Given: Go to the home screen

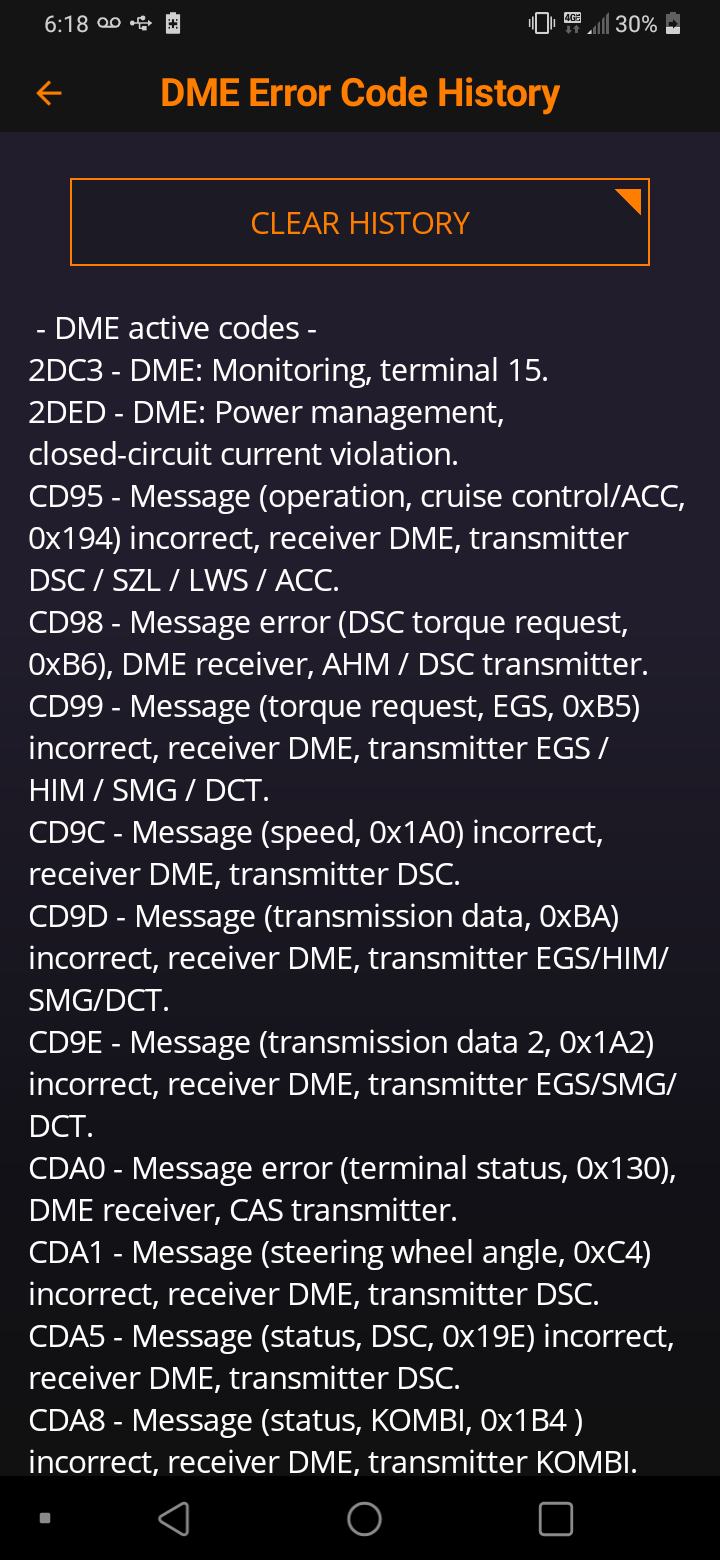Looking at the screenshot, I should [364, 1518].
